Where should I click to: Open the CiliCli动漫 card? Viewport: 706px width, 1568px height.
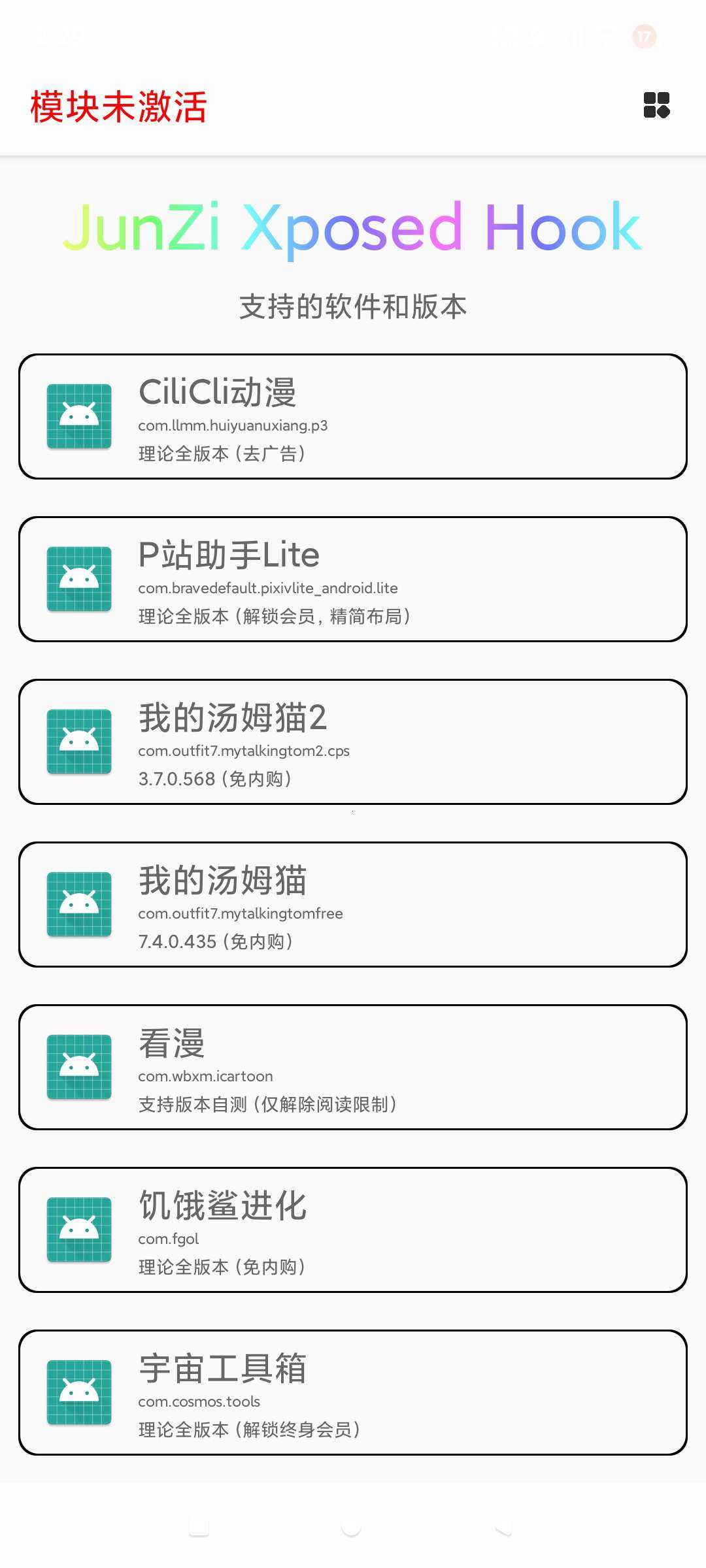(x=353, y=416)
